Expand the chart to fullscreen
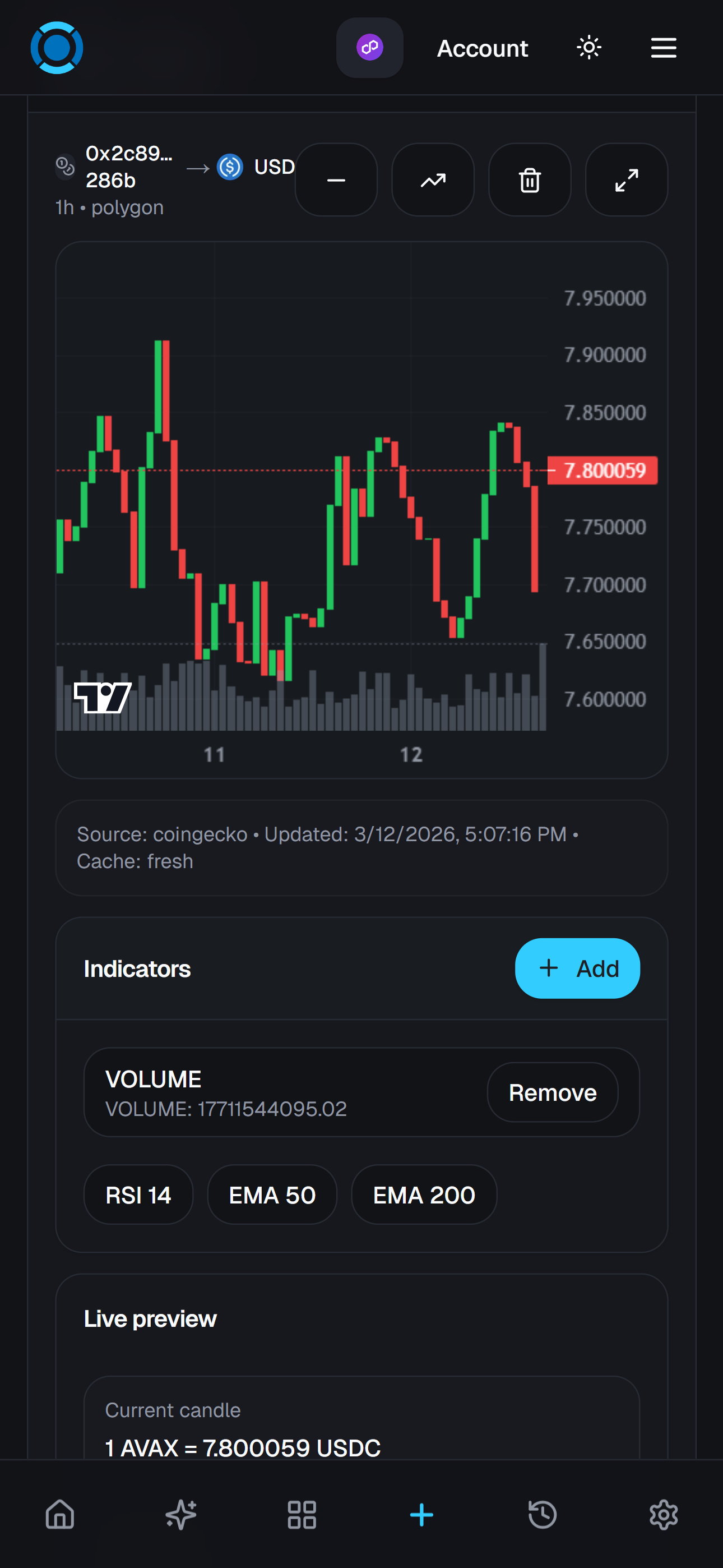 [625, 179]
